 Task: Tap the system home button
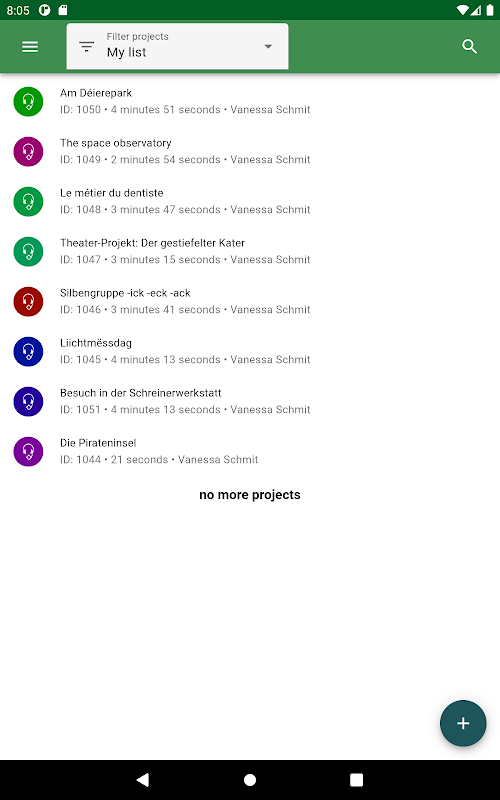pyautogui.click(x=250, y=780)
